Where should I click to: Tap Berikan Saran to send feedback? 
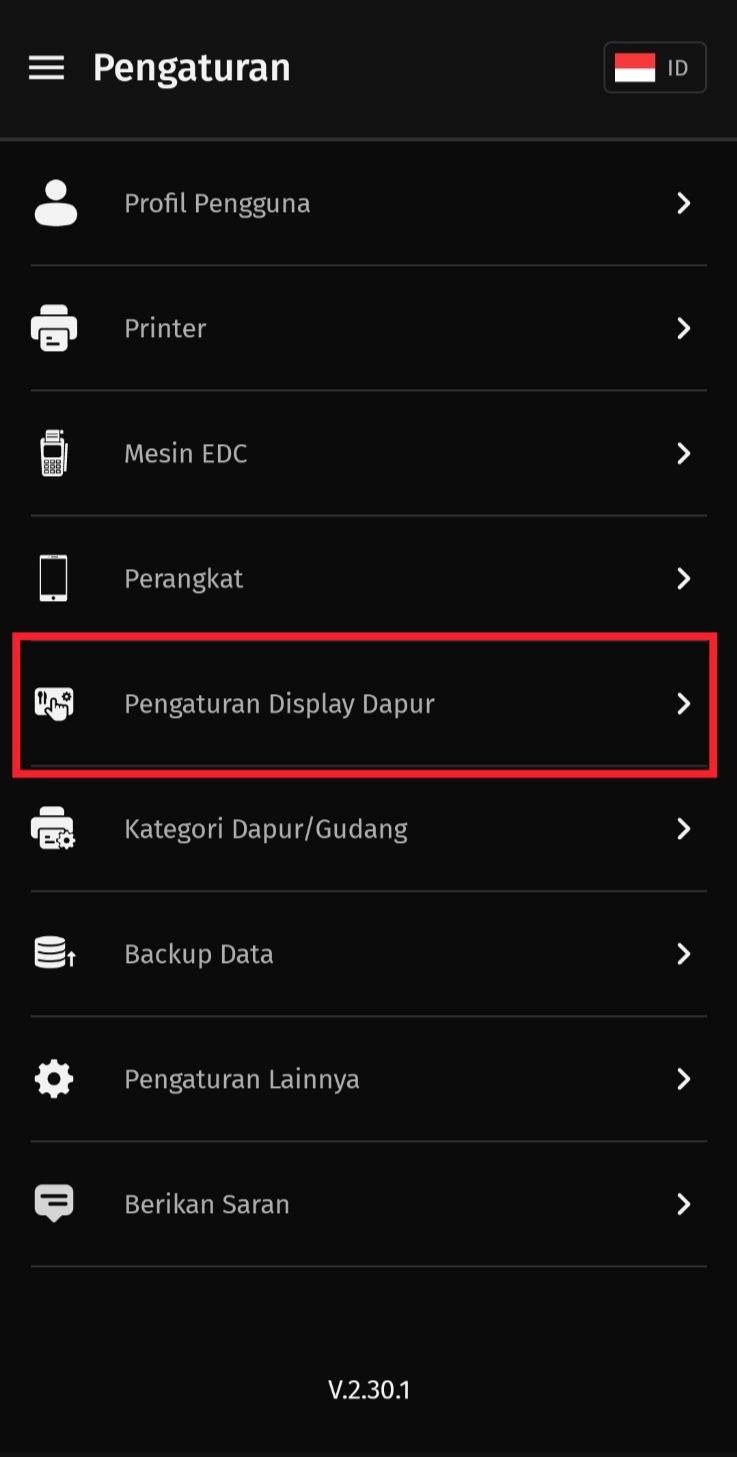point(368,1204)
